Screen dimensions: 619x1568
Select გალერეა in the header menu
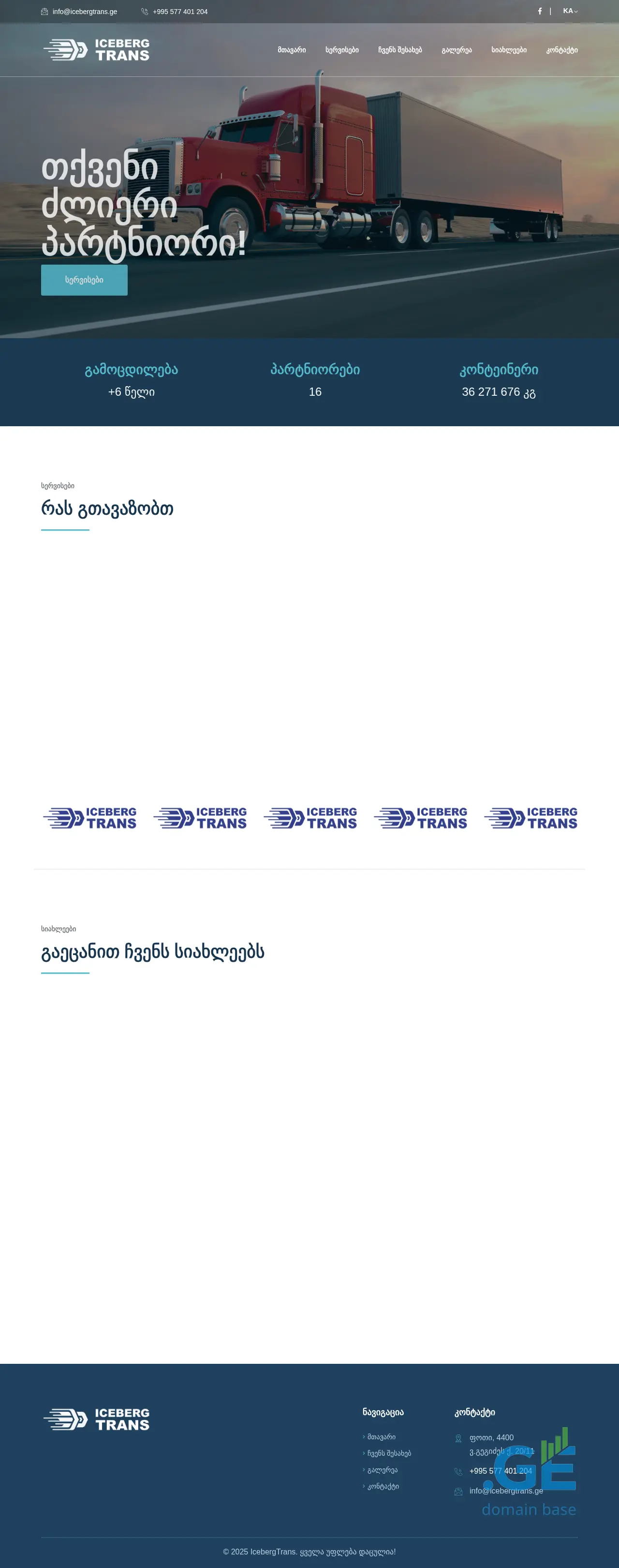[457, 50]
